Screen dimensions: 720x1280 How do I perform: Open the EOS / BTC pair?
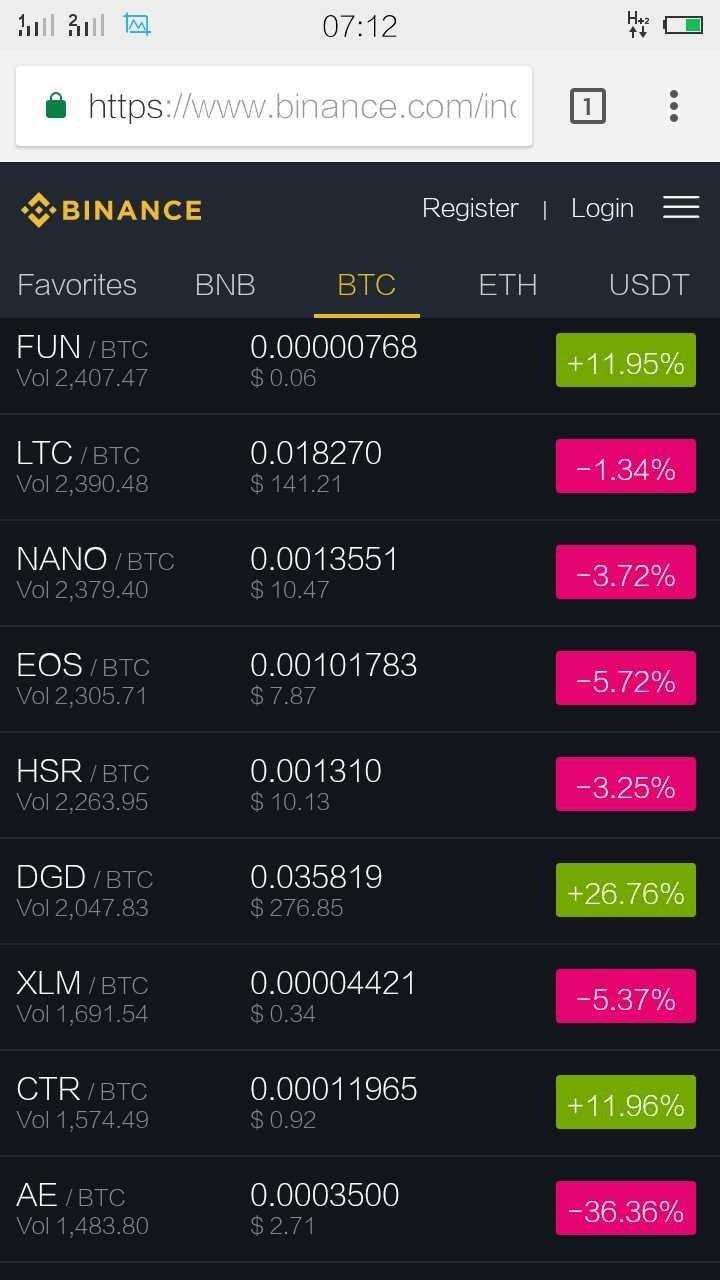360,679
